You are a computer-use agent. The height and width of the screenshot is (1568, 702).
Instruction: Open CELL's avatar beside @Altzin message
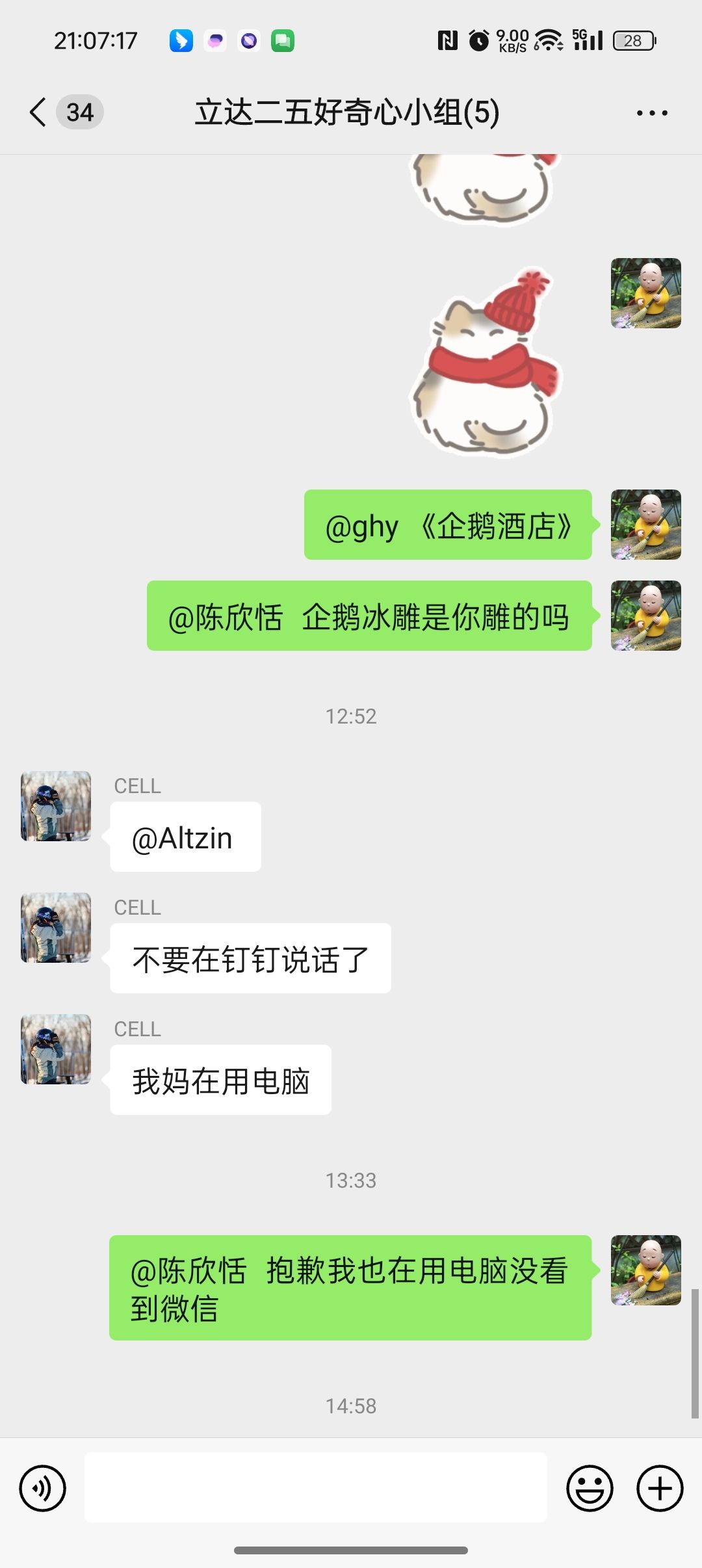point(56,806)
